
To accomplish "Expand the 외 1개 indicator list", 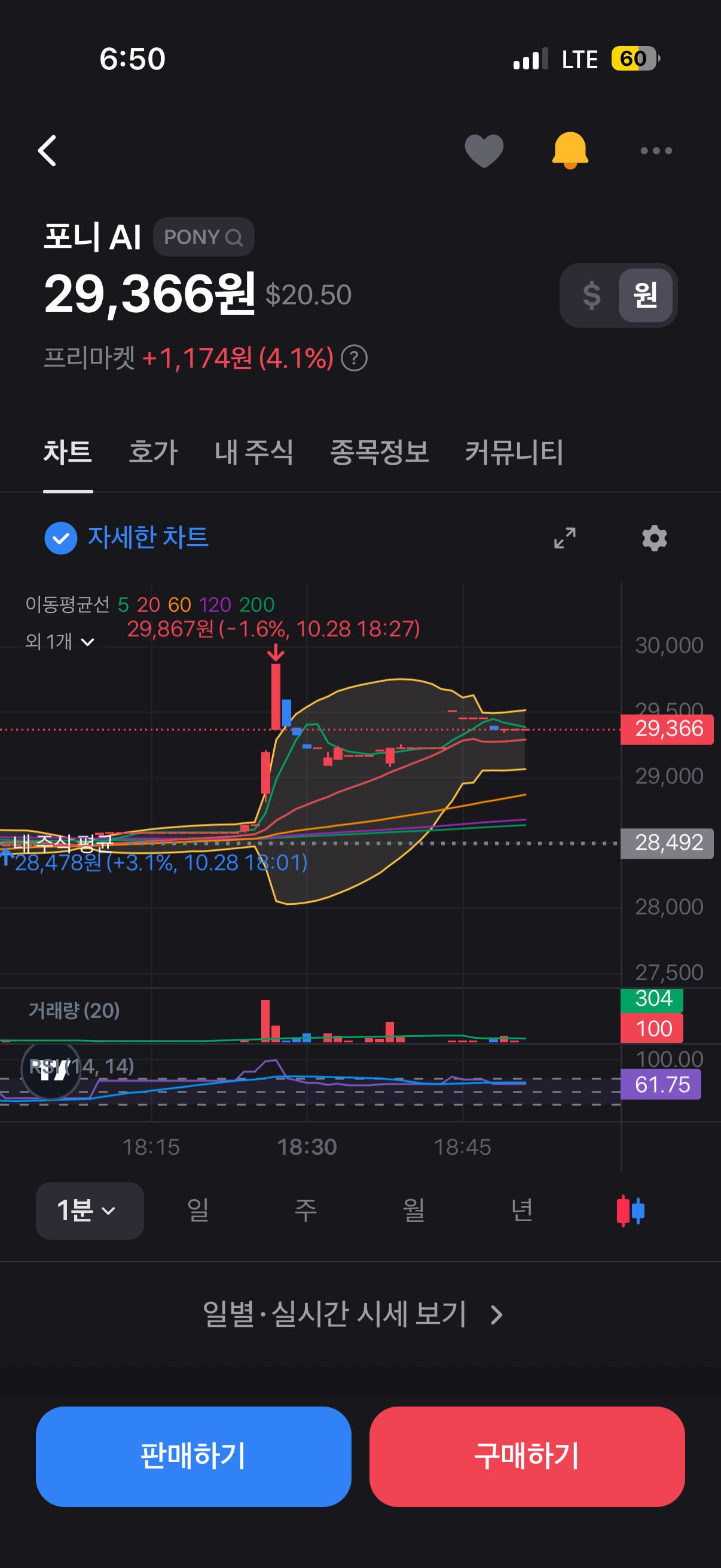I will tap(60, 641).
